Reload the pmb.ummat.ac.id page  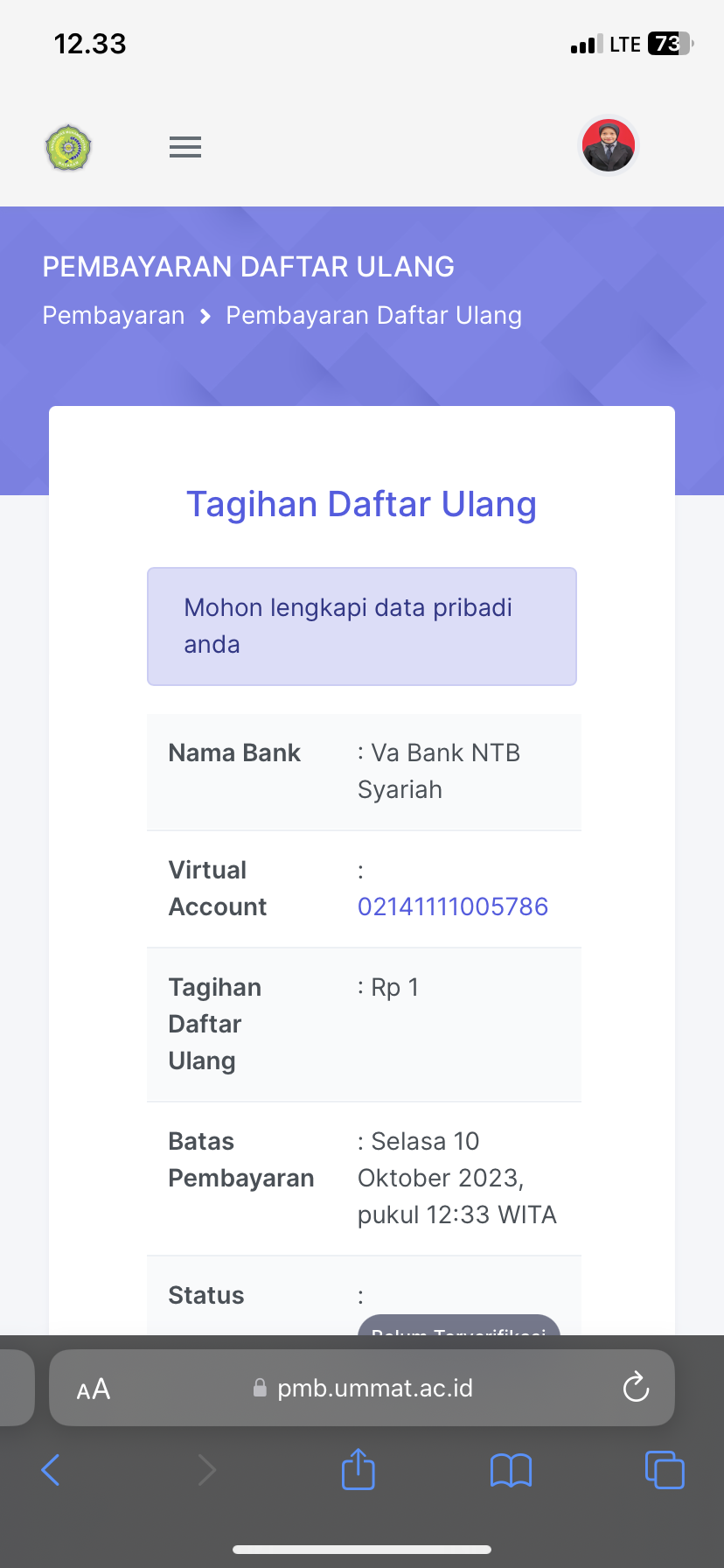636,1388
